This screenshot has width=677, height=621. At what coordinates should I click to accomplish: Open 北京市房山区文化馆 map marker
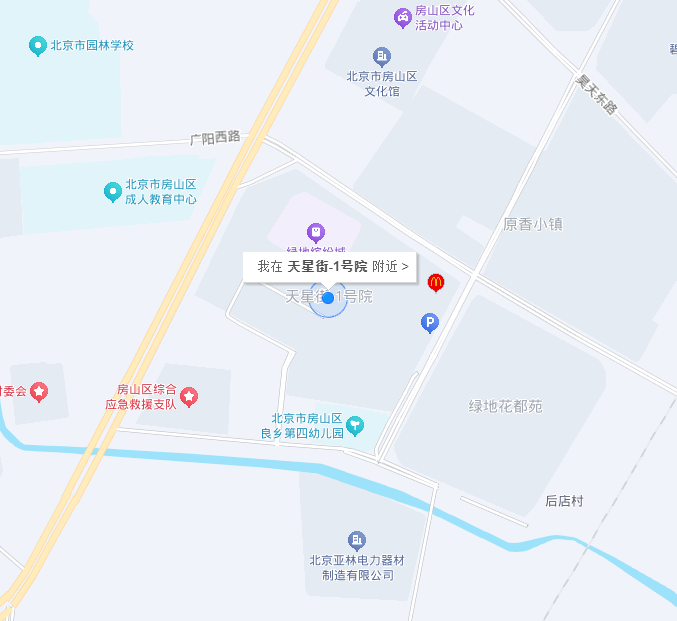[381, 56]
